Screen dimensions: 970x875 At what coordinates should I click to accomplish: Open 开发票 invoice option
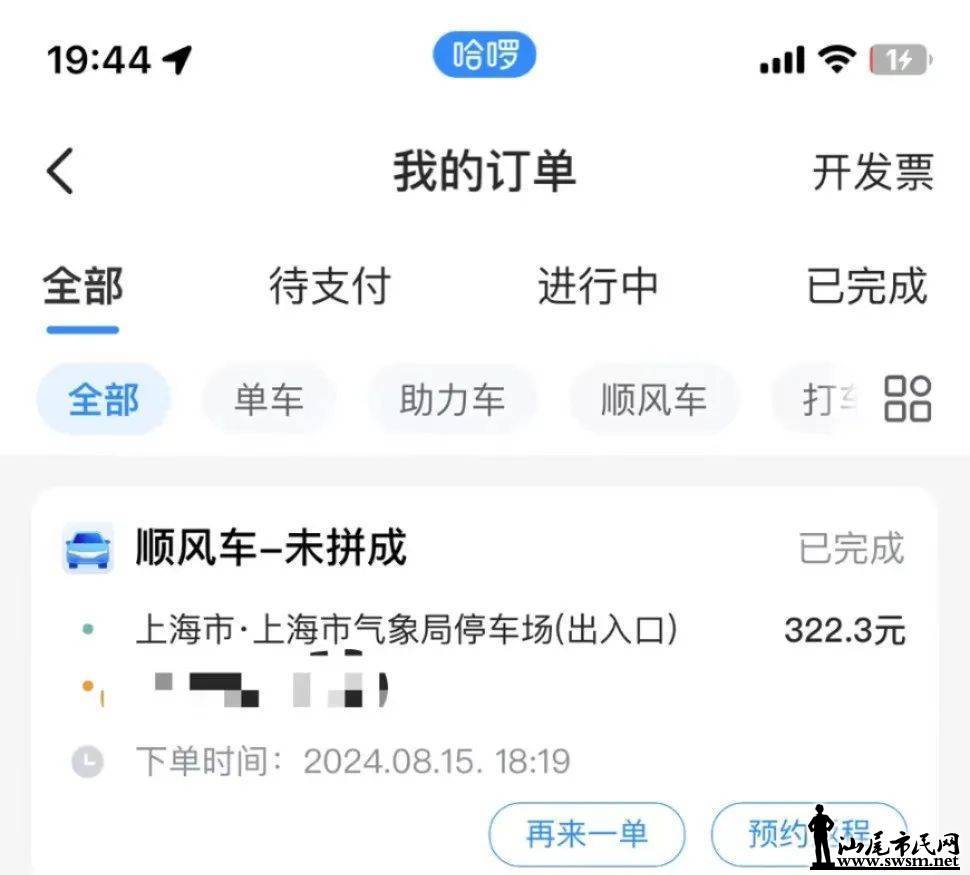click(872, 172)
